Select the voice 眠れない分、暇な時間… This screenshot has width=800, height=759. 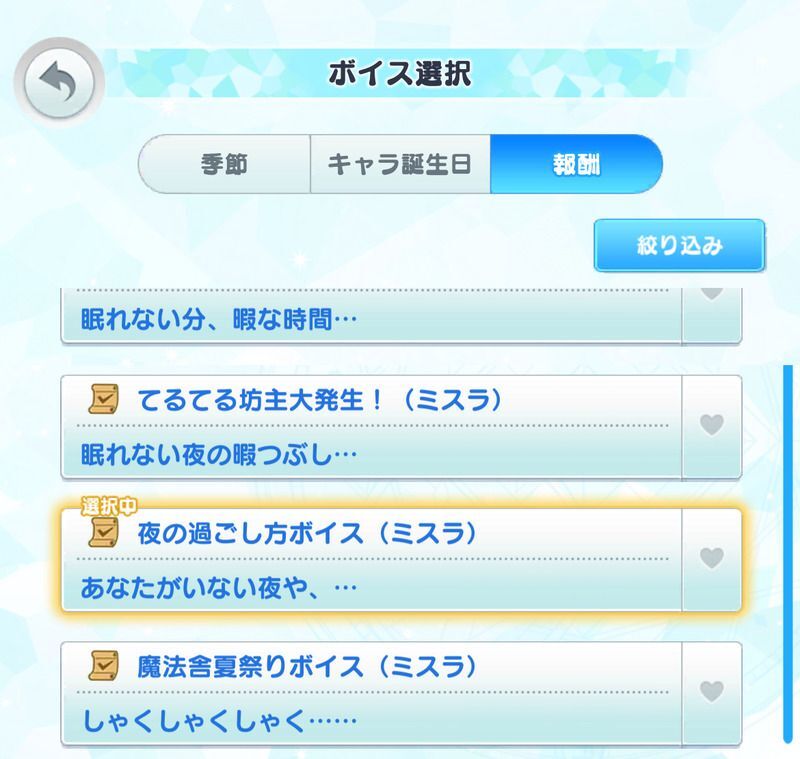click(370, 320)
